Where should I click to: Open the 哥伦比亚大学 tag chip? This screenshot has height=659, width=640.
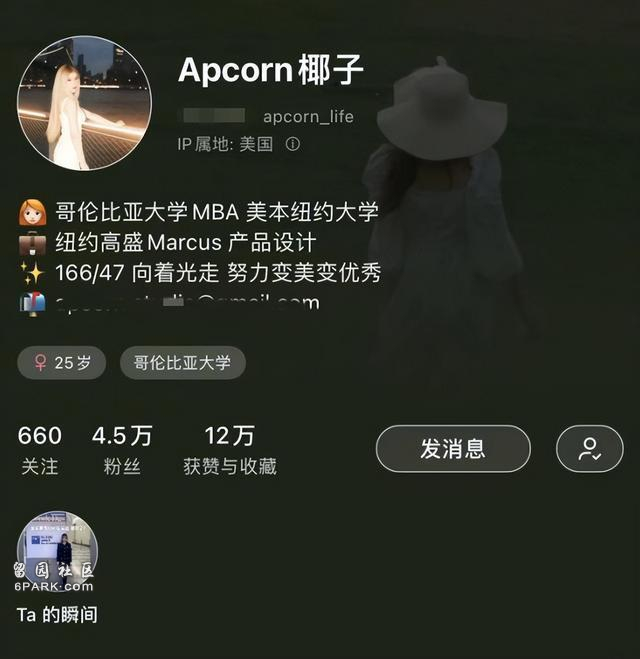tap(183, 362)
